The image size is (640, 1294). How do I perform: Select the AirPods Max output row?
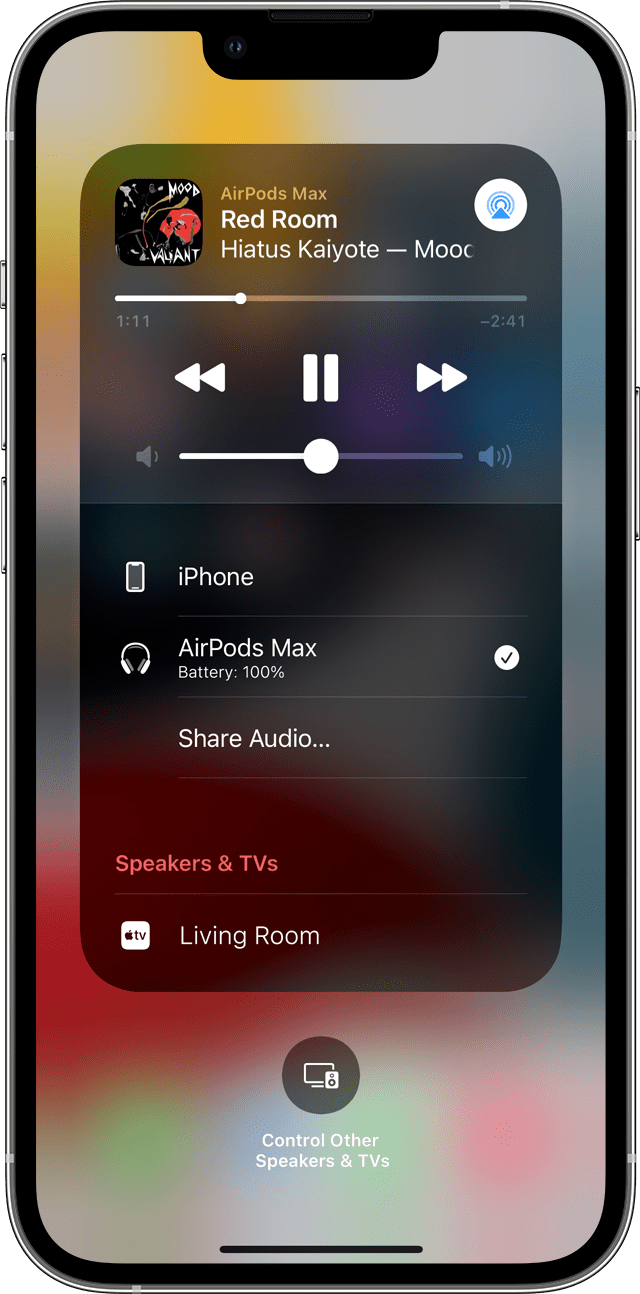coord(321,657)
